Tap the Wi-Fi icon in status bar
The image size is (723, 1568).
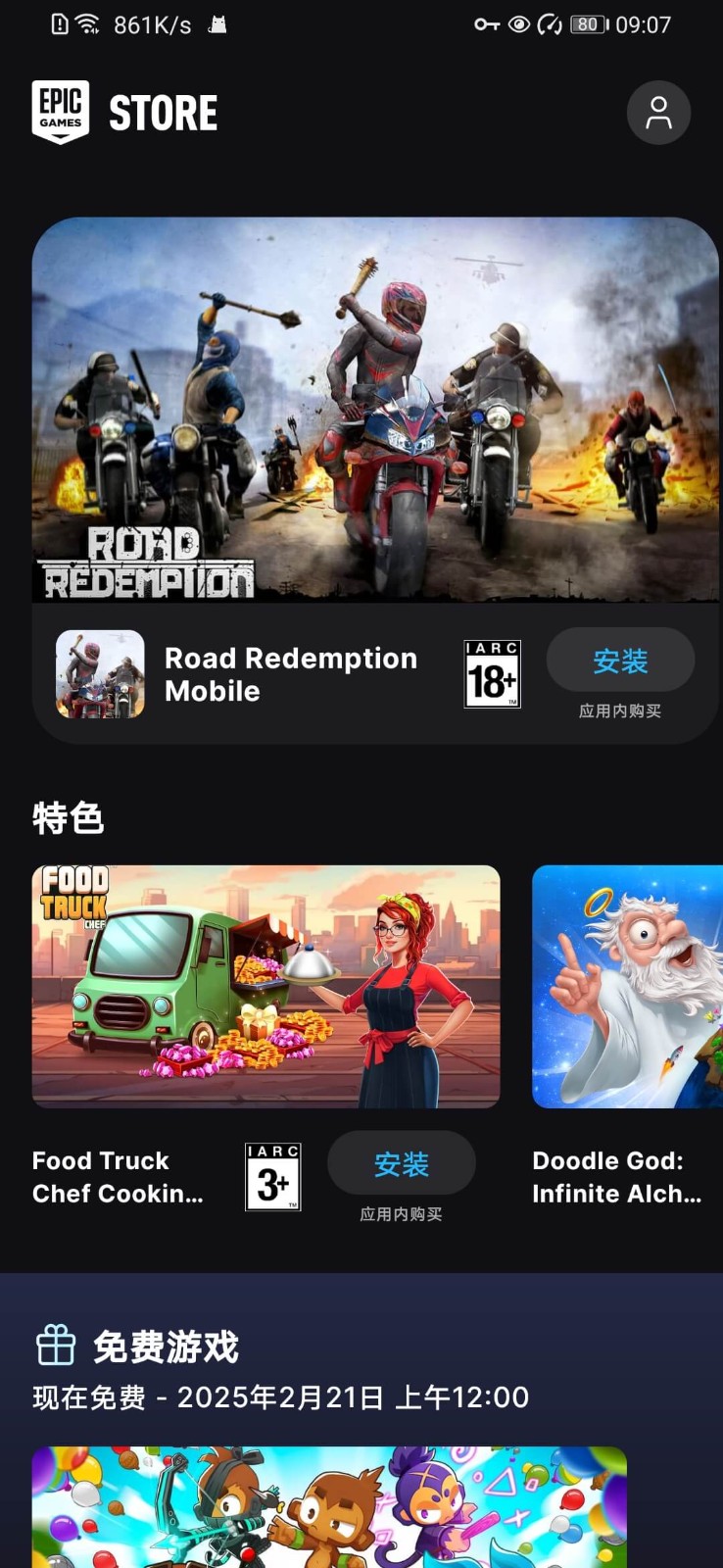click(x=86, y=22)
